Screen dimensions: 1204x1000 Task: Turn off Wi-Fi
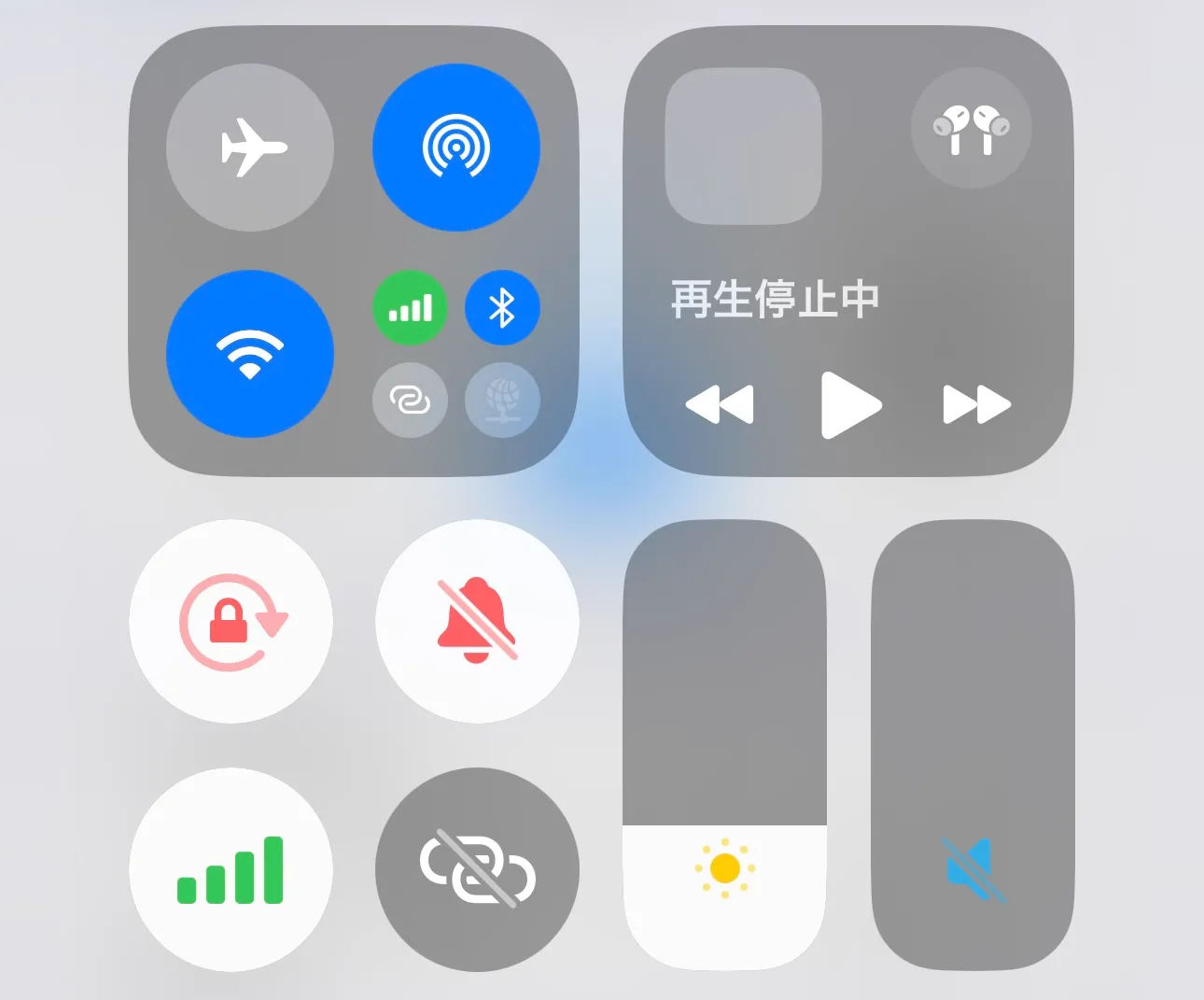249,354
